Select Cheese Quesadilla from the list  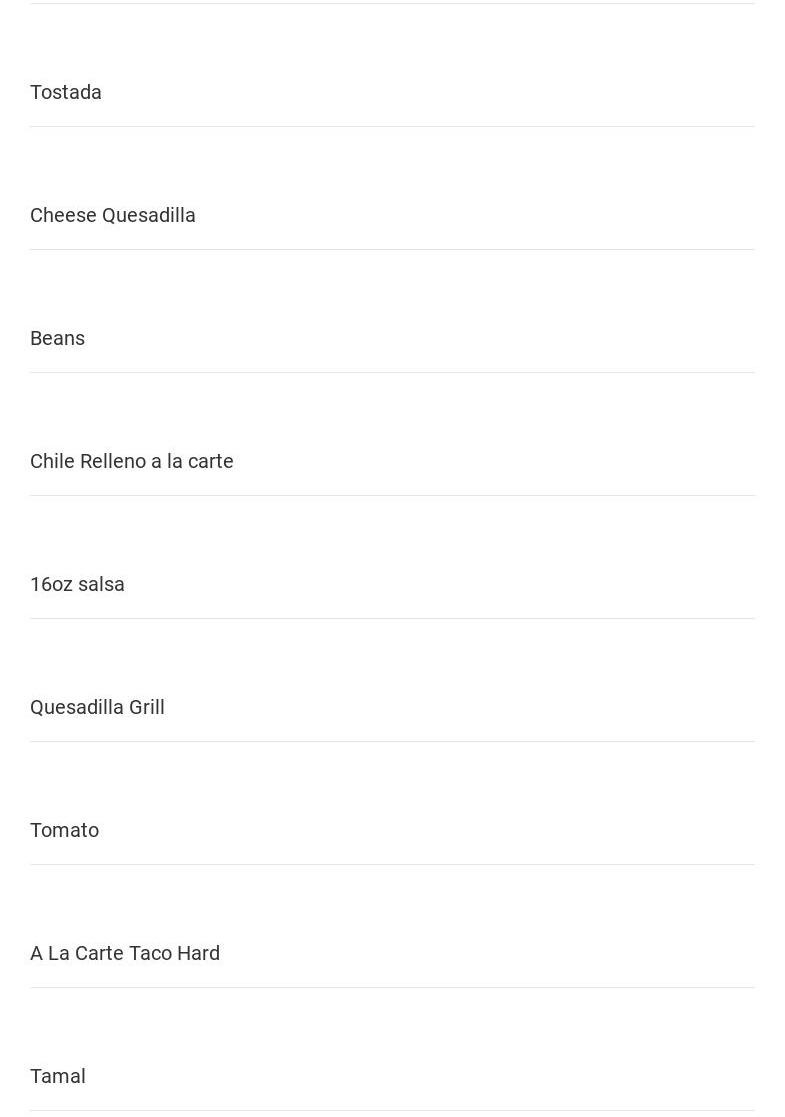click(x=113, y=215)
